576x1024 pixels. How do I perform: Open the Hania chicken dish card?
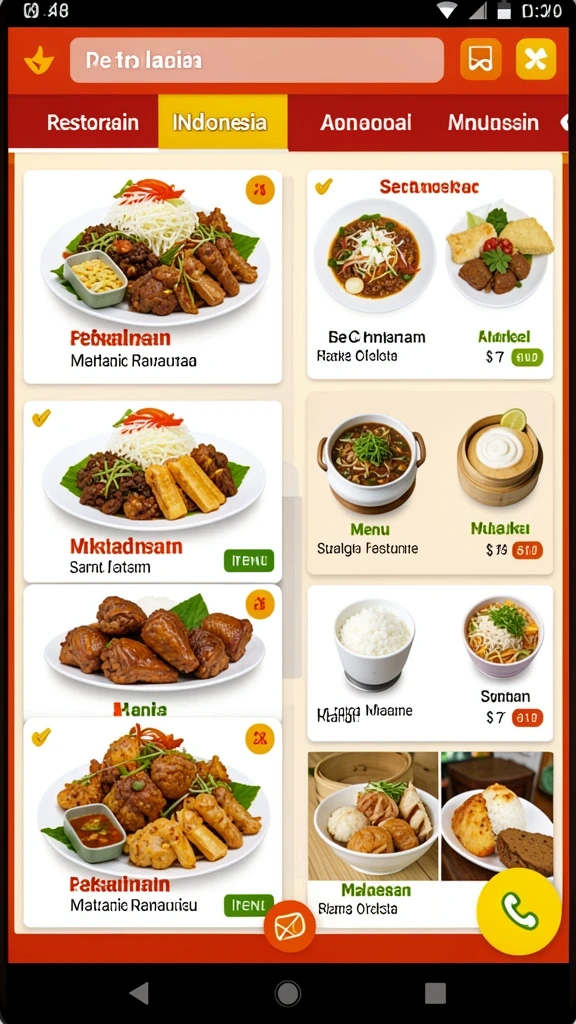click(x=153, y=651)
